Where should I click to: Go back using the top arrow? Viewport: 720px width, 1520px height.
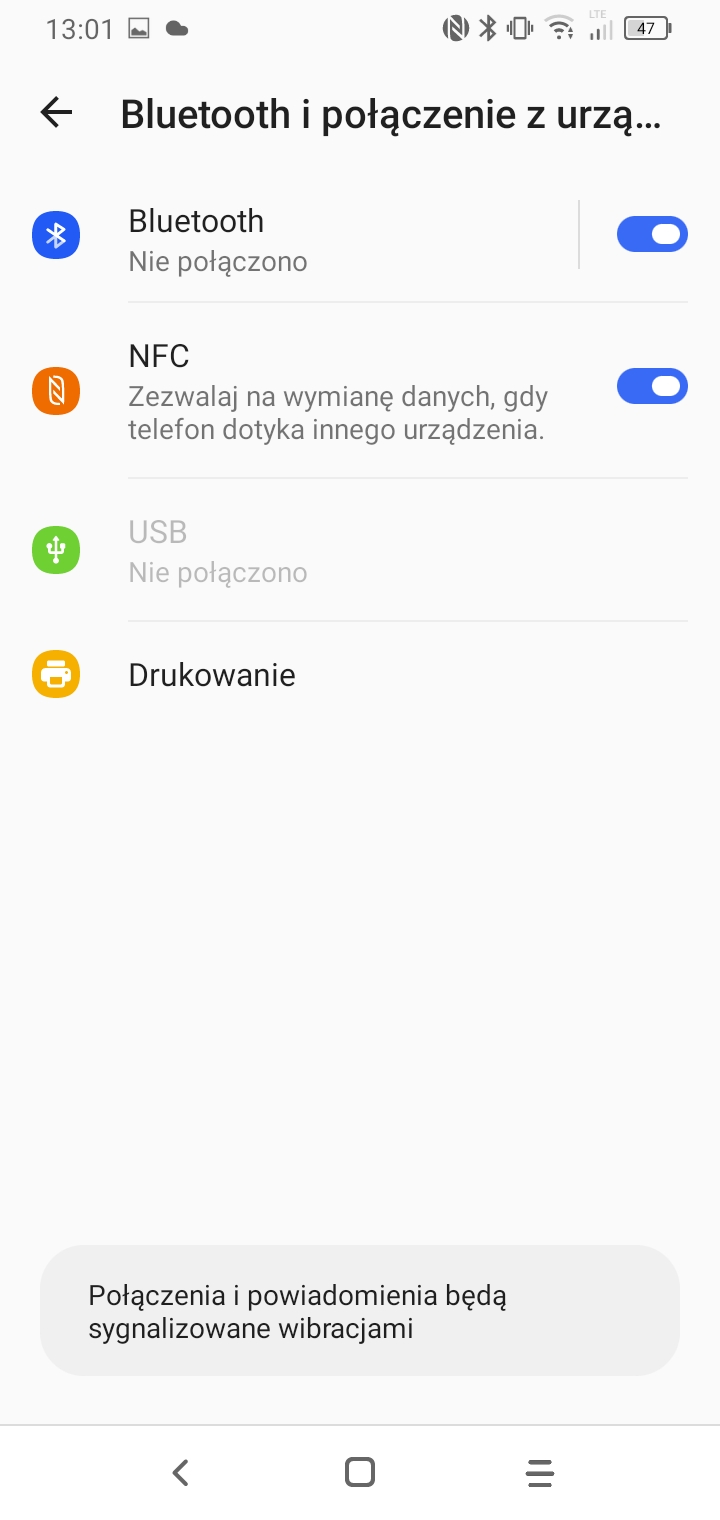[x=56, y=113]
